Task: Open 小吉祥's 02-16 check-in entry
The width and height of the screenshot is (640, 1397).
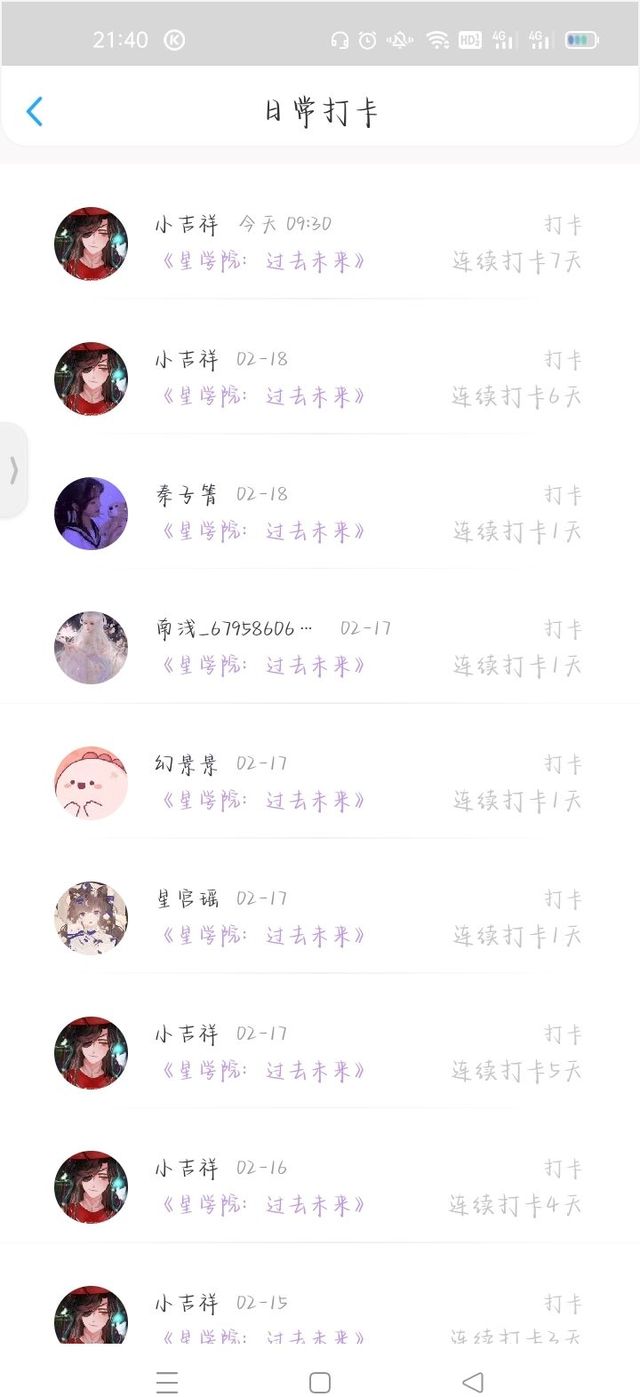Action: [x=320, y=1187]
